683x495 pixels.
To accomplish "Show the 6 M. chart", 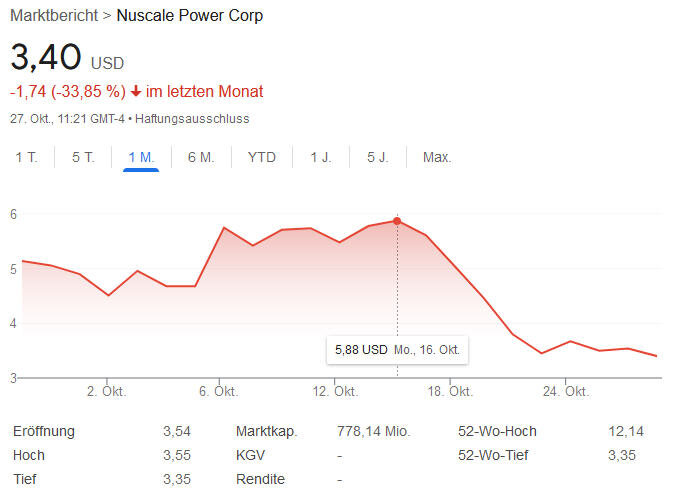I will point(201,157).
